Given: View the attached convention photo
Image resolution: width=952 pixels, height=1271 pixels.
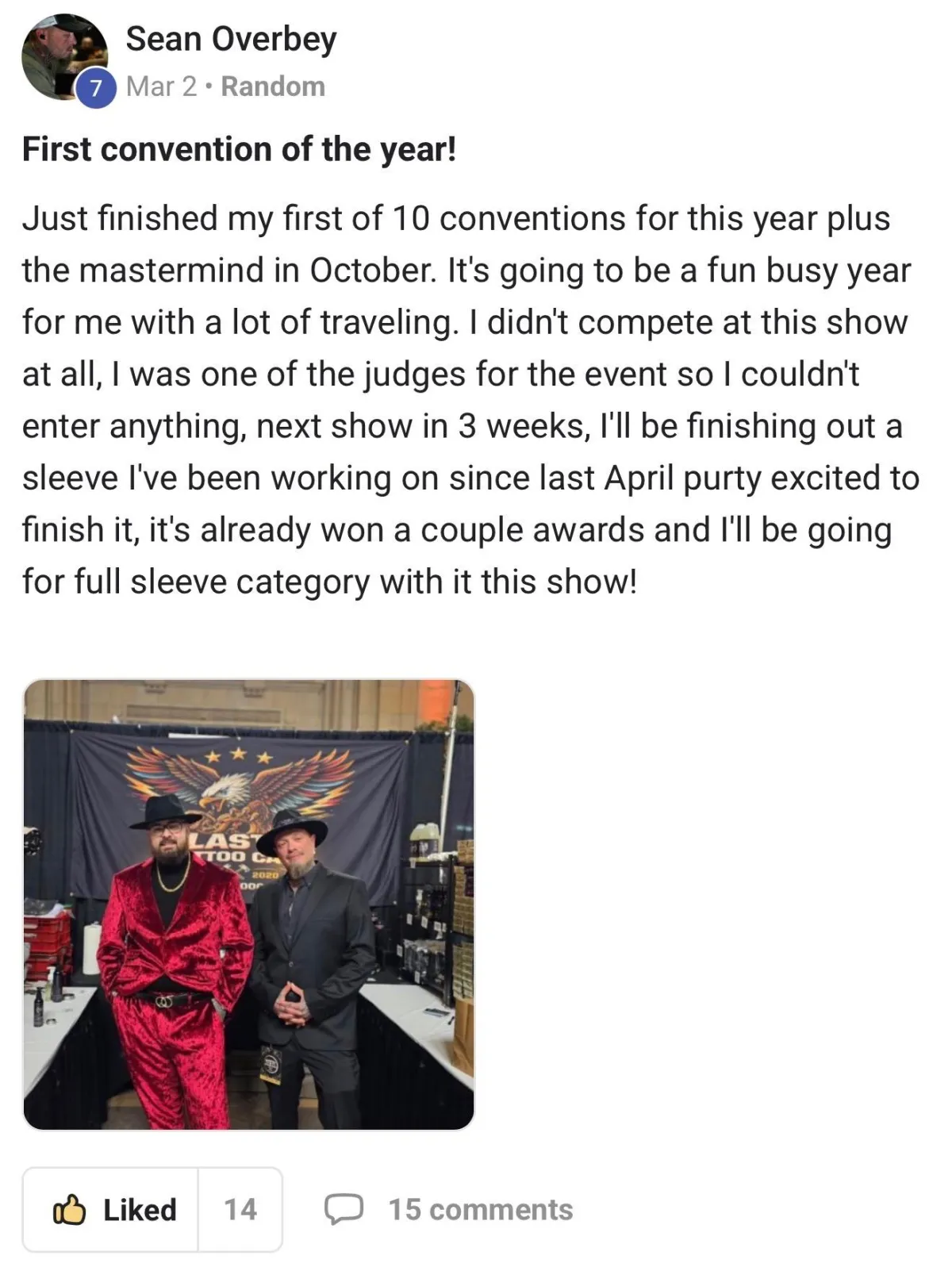Looking at the screenshot, I should click(x=249, y=904).
